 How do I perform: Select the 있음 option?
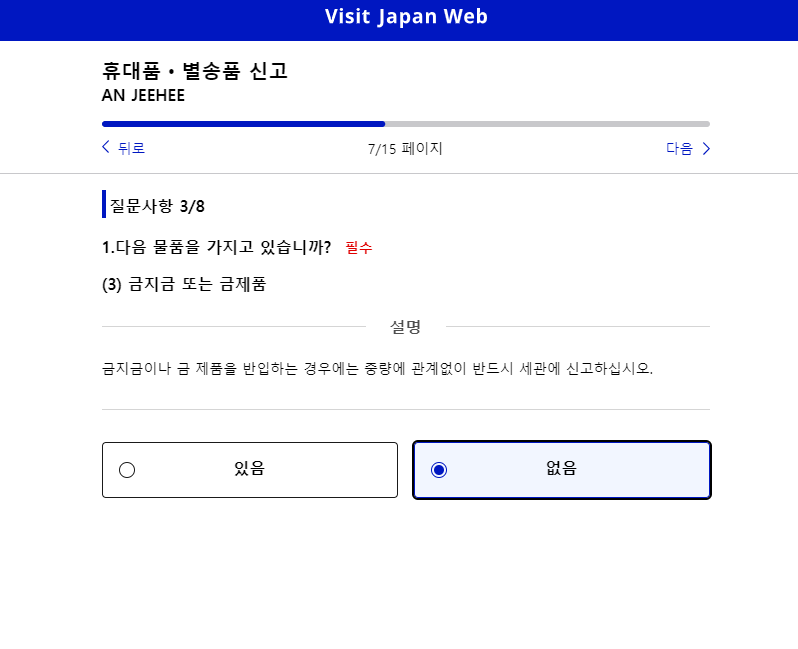click(x=249, y=469)
